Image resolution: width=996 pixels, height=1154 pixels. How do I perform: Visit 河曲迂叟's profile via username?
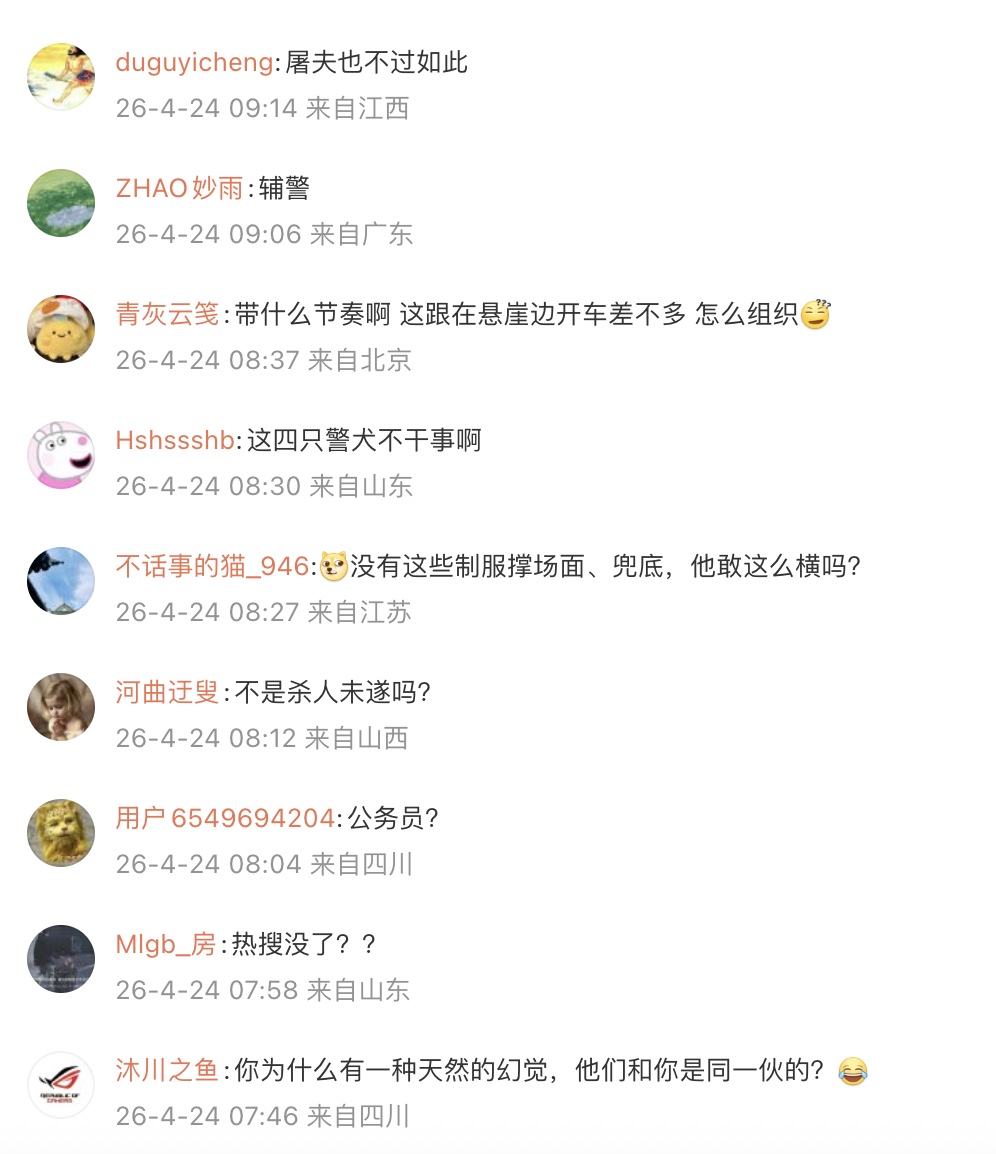(167, 692)
